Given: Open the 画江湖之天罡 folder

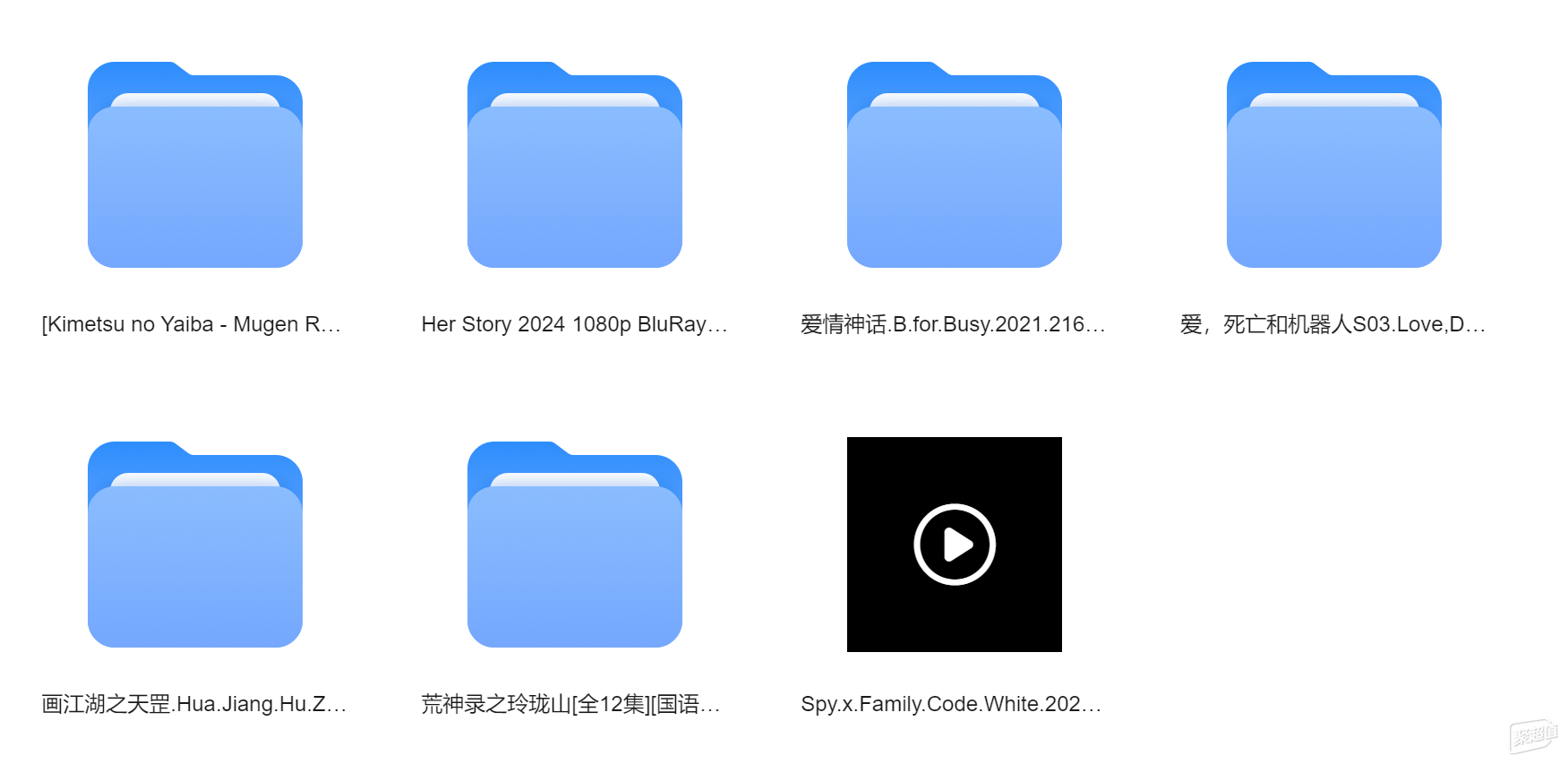Looking at the screenshot, I should (194, 545).
